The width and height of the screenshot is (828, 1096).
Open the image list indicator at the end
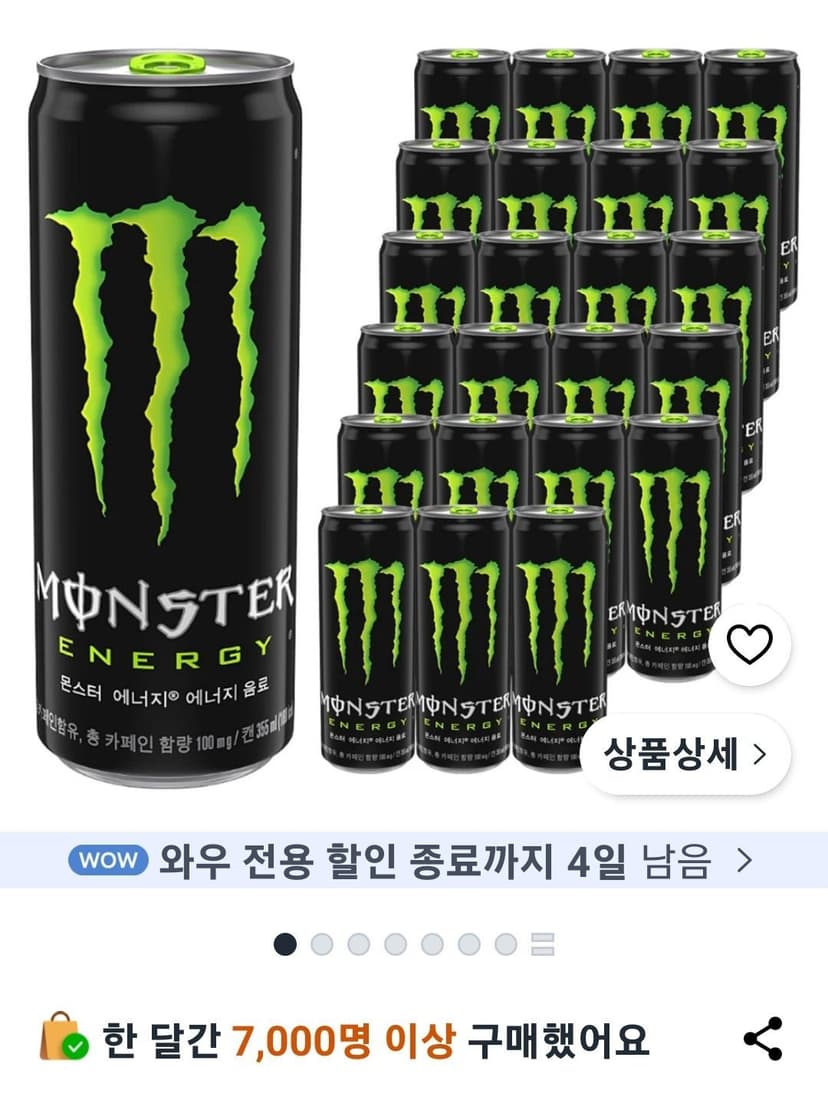click(x=543, y=944)
